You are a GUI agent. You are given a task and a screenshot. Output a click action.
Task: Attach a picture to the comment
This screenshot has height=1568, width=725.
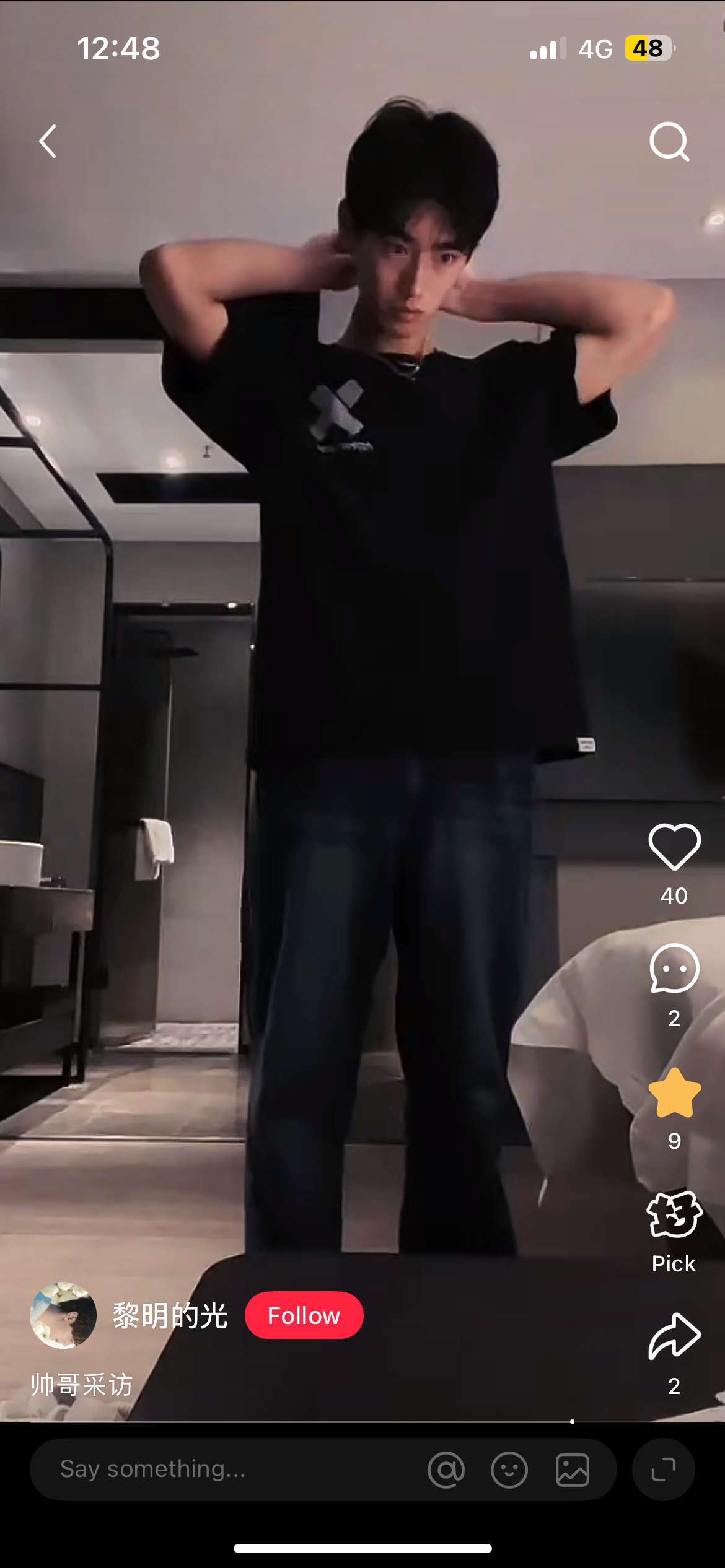tap(573, 1470)
